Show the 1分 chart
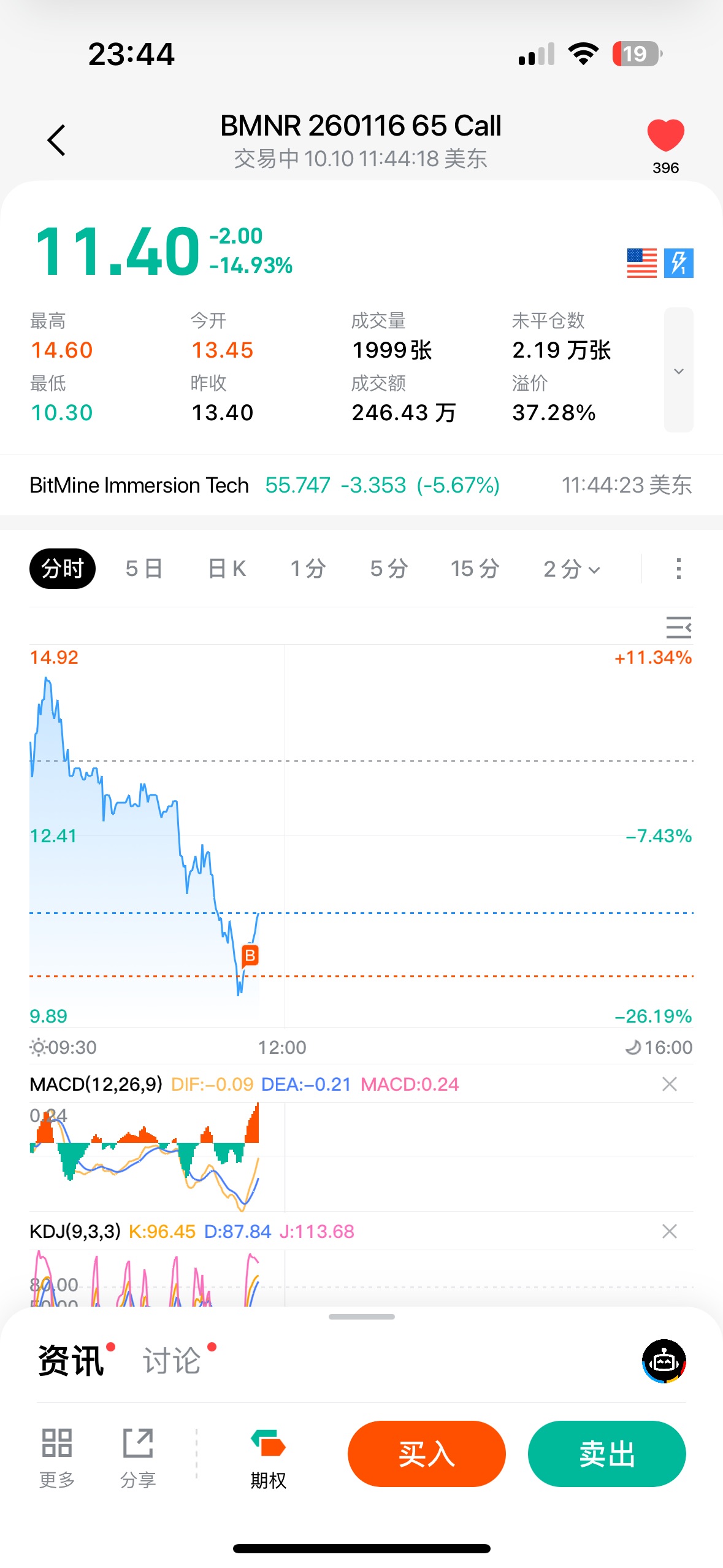 tap(308, 569)
